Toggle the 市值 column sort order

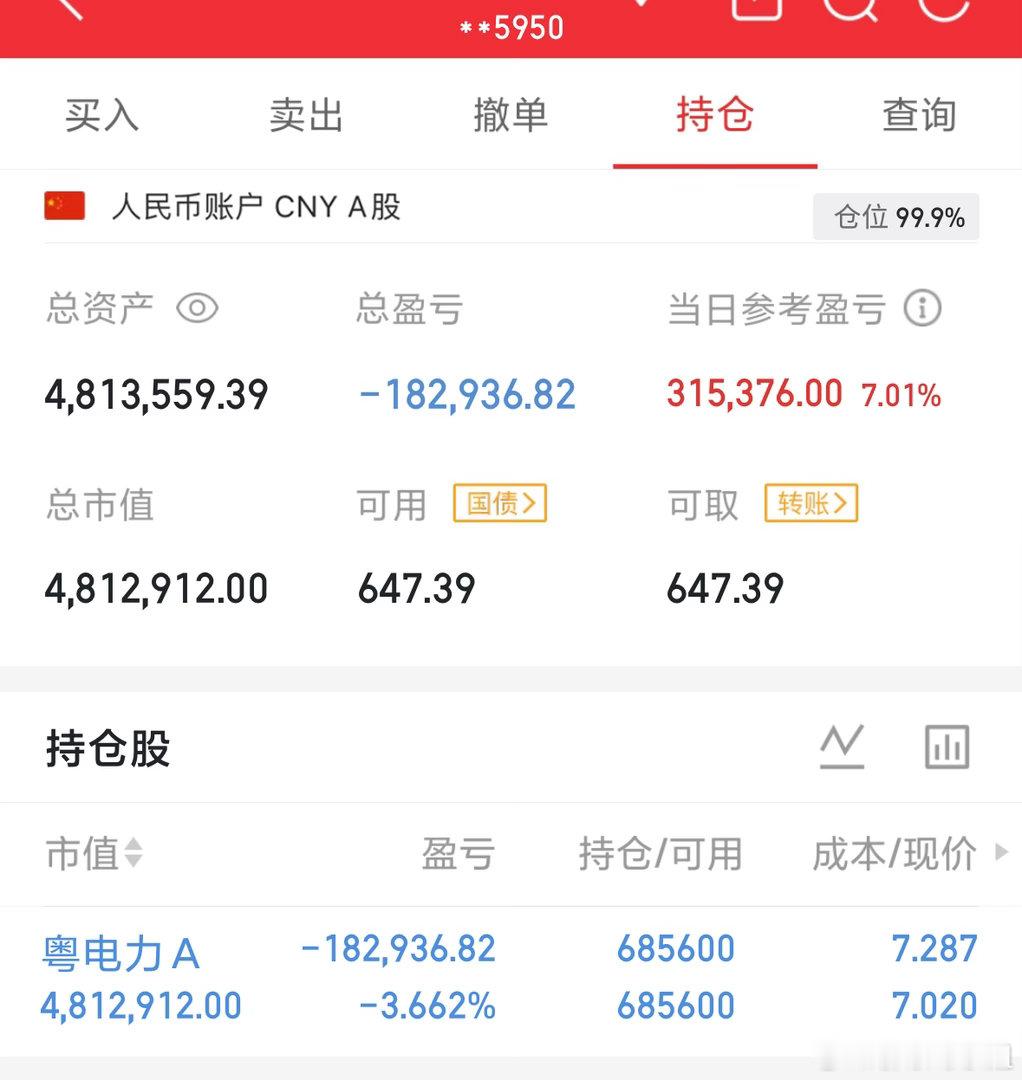click(x=132, y=854)
